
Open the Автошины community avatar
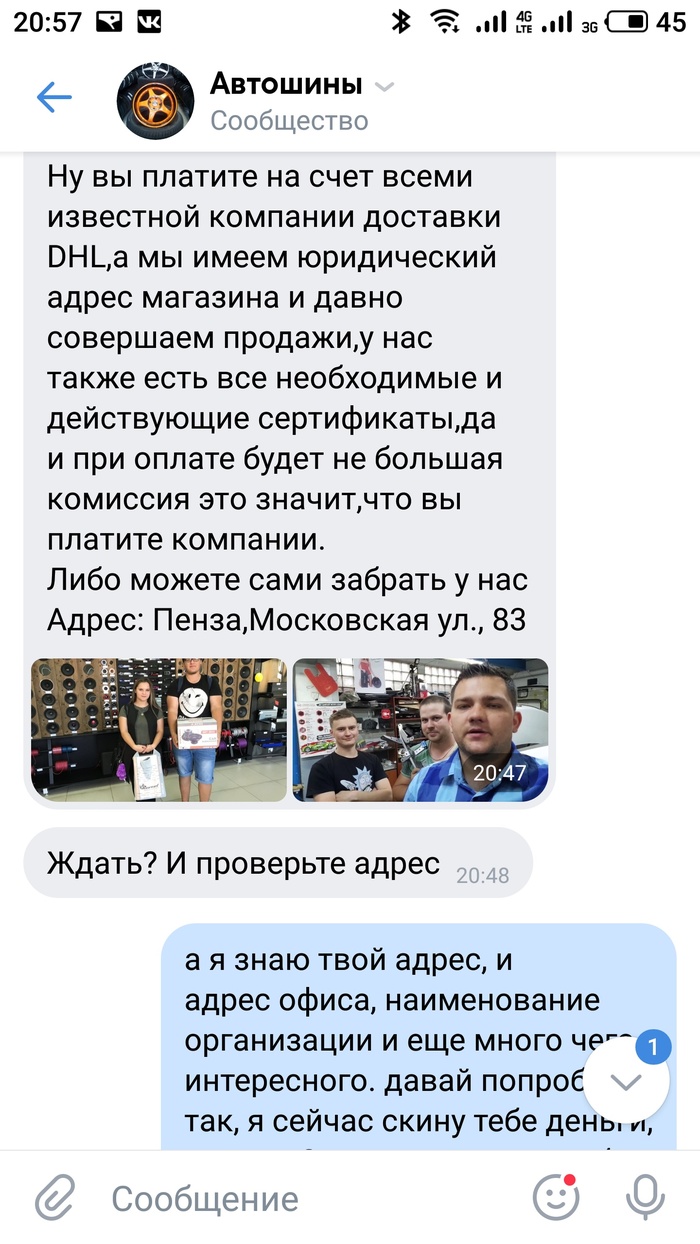pos(155,100)
